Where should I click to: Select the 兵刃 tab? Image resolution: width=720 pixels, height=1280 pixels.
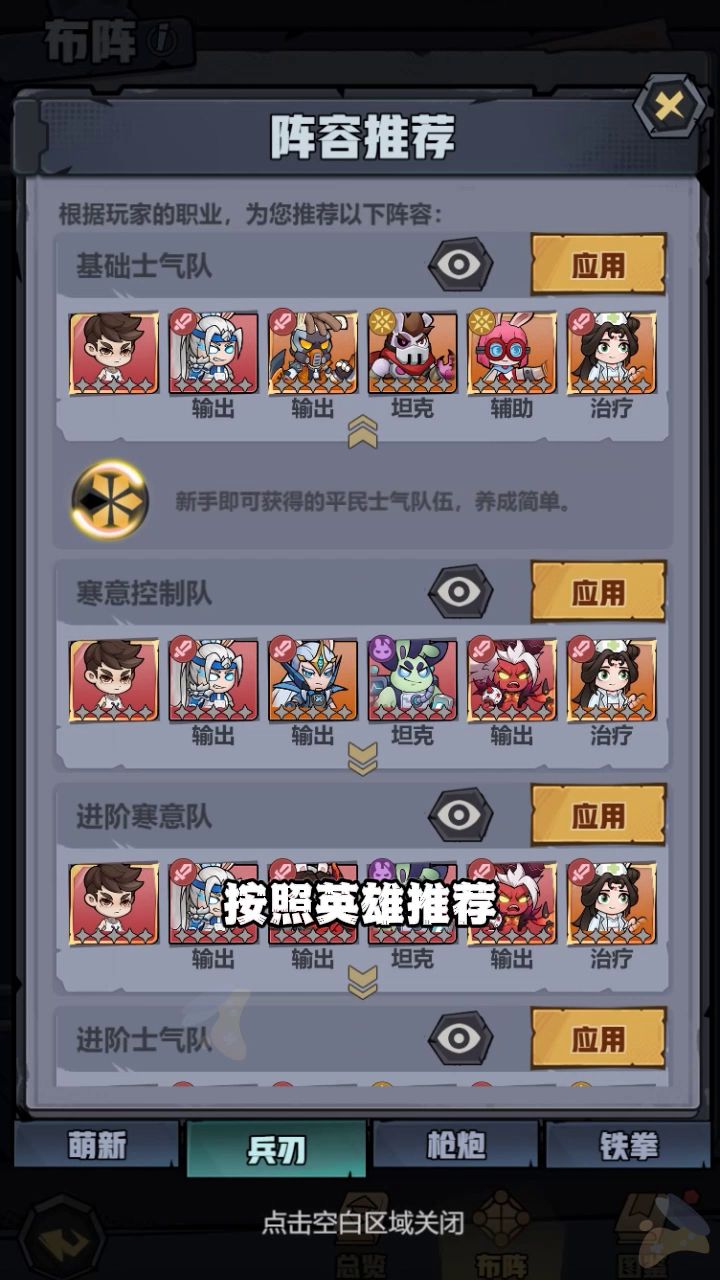276,1148
